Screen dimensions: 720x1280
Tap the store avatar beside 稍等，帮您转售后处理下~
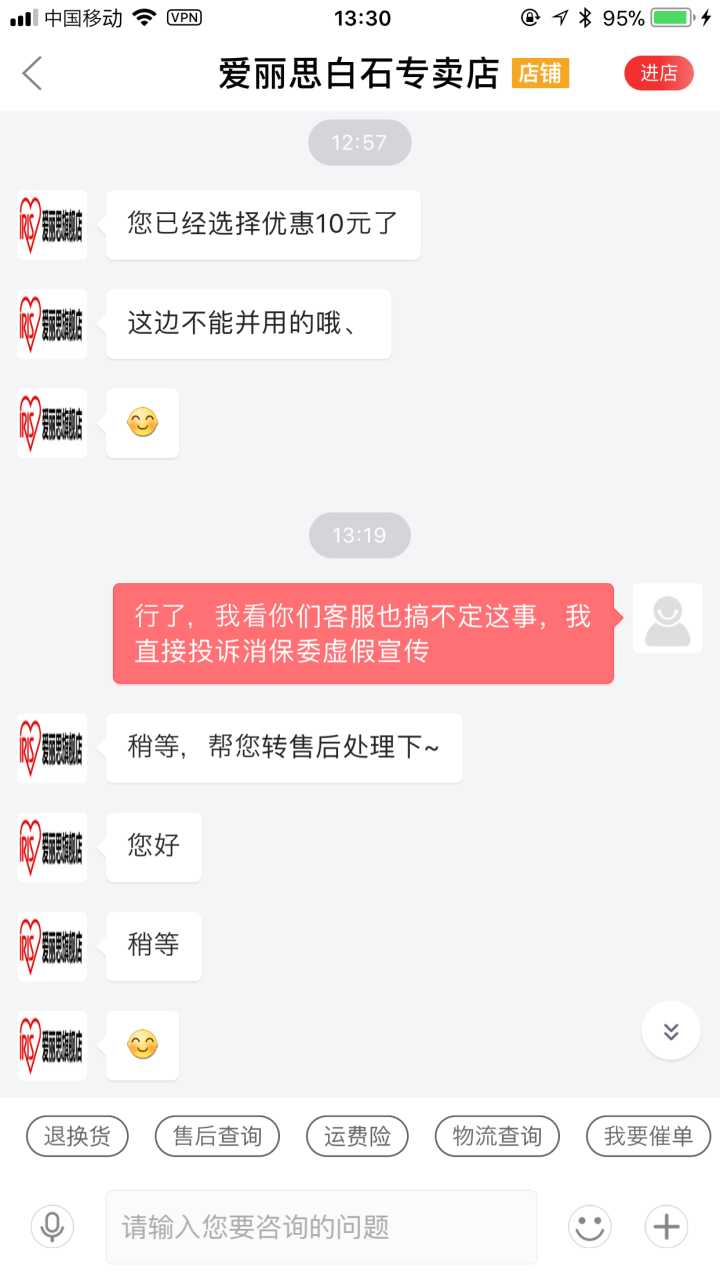(52, 748)
